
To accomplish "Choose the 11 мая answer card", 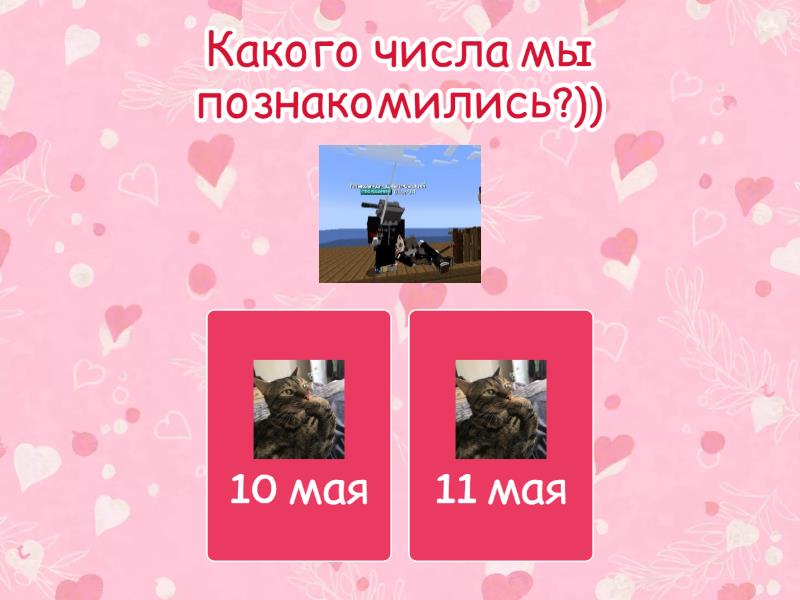I will (x=500, y=435).
